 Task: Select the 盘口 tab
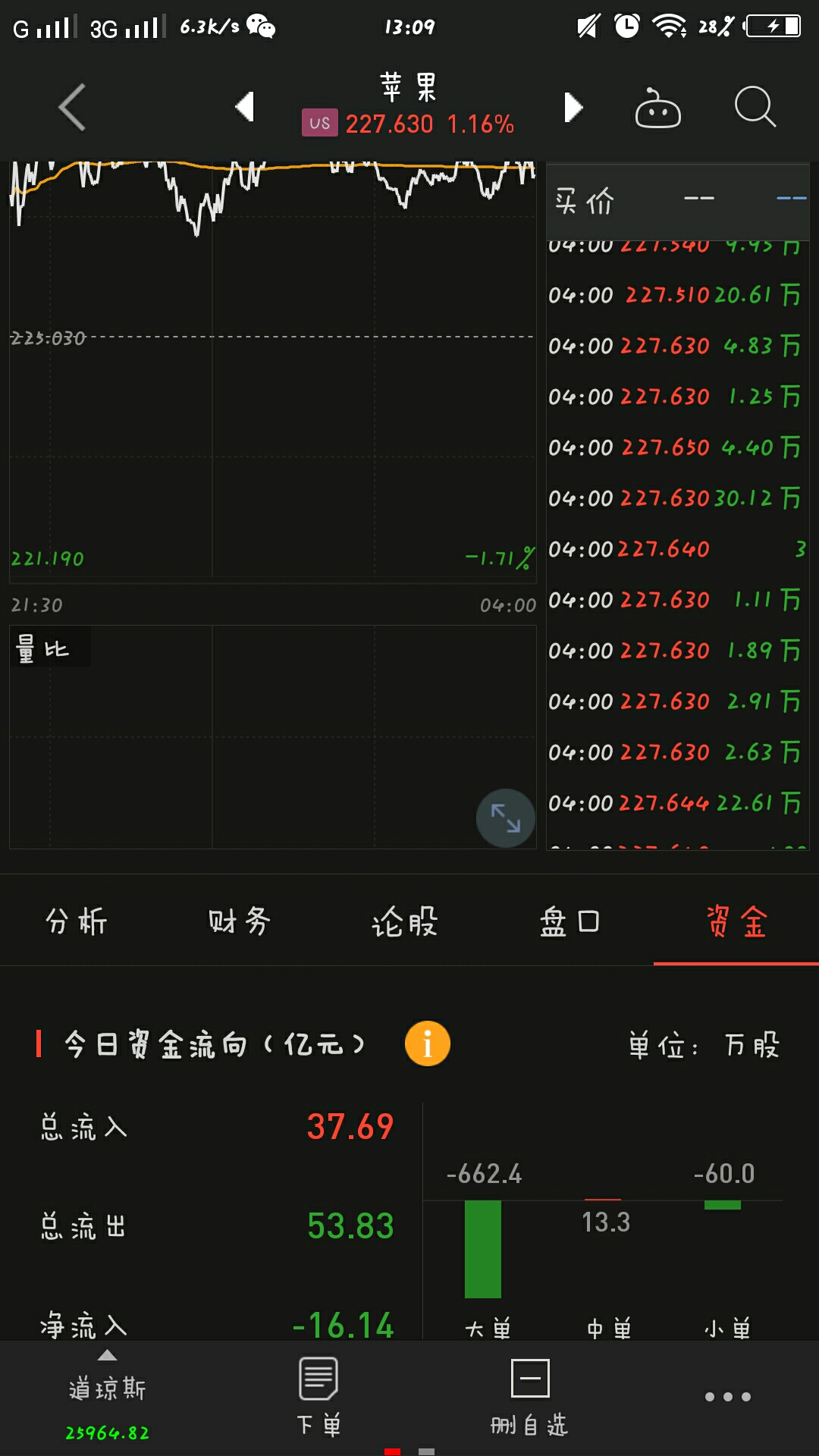(x=570, y=921)
